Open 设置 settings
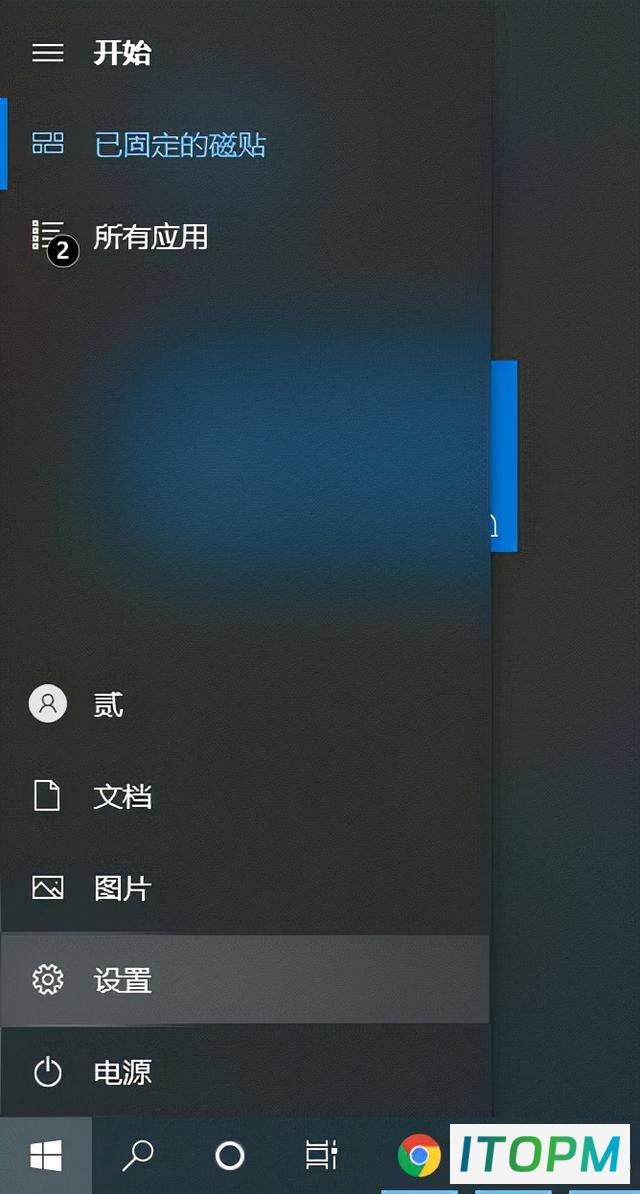Screen dimensions: 640x1194 [x=245, y=979]
